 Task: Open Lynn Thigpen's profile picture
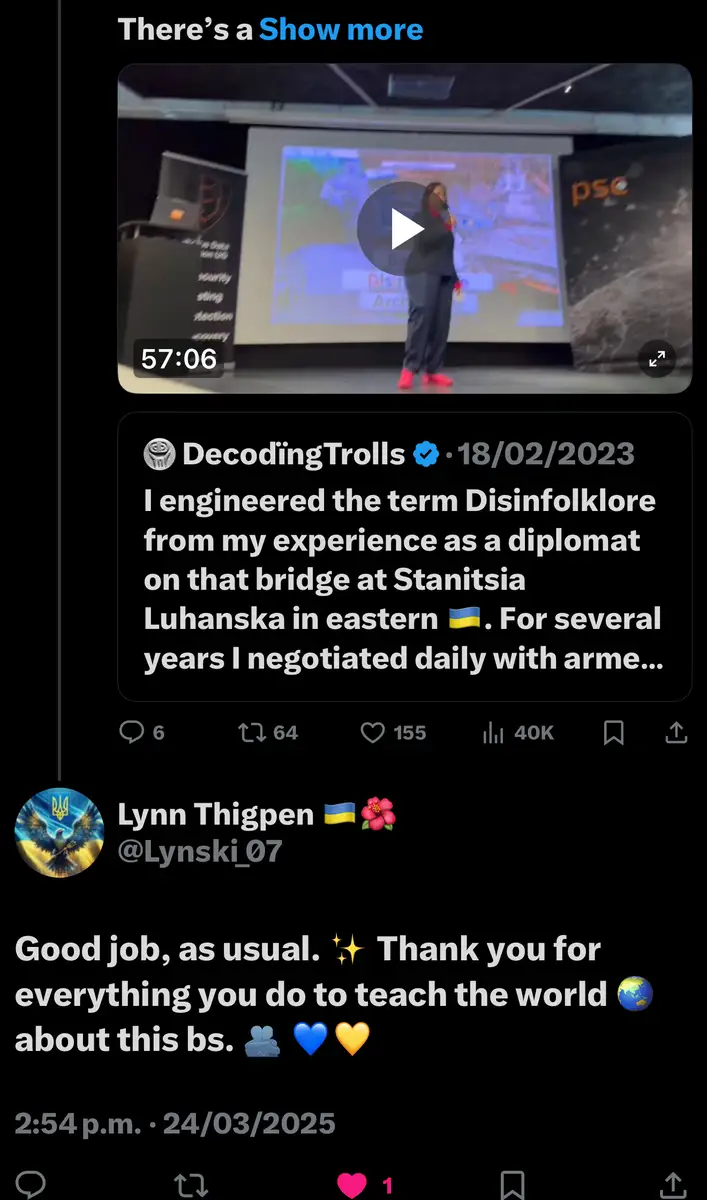60,832
